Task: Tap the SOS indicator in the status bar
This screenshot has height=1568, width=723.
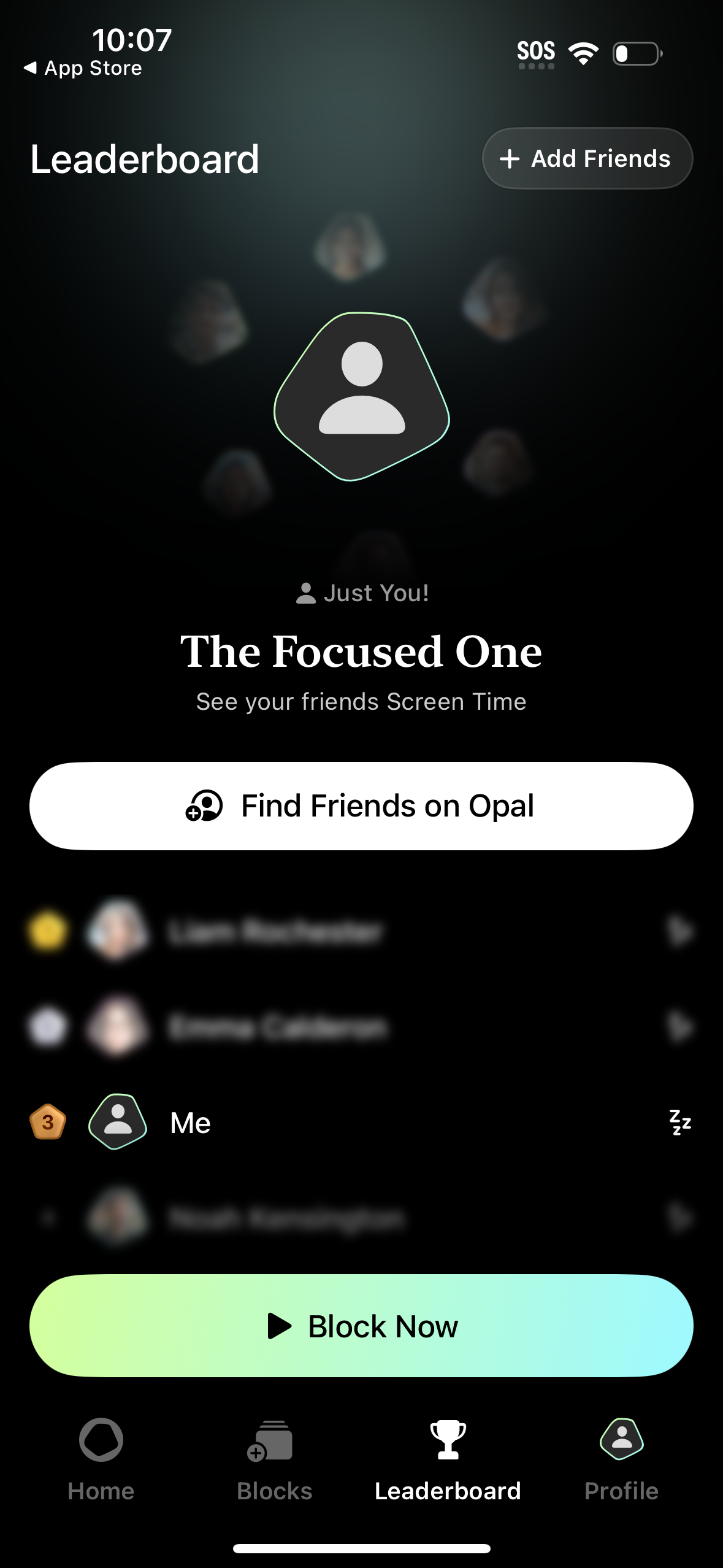Action: click(536, 52)
